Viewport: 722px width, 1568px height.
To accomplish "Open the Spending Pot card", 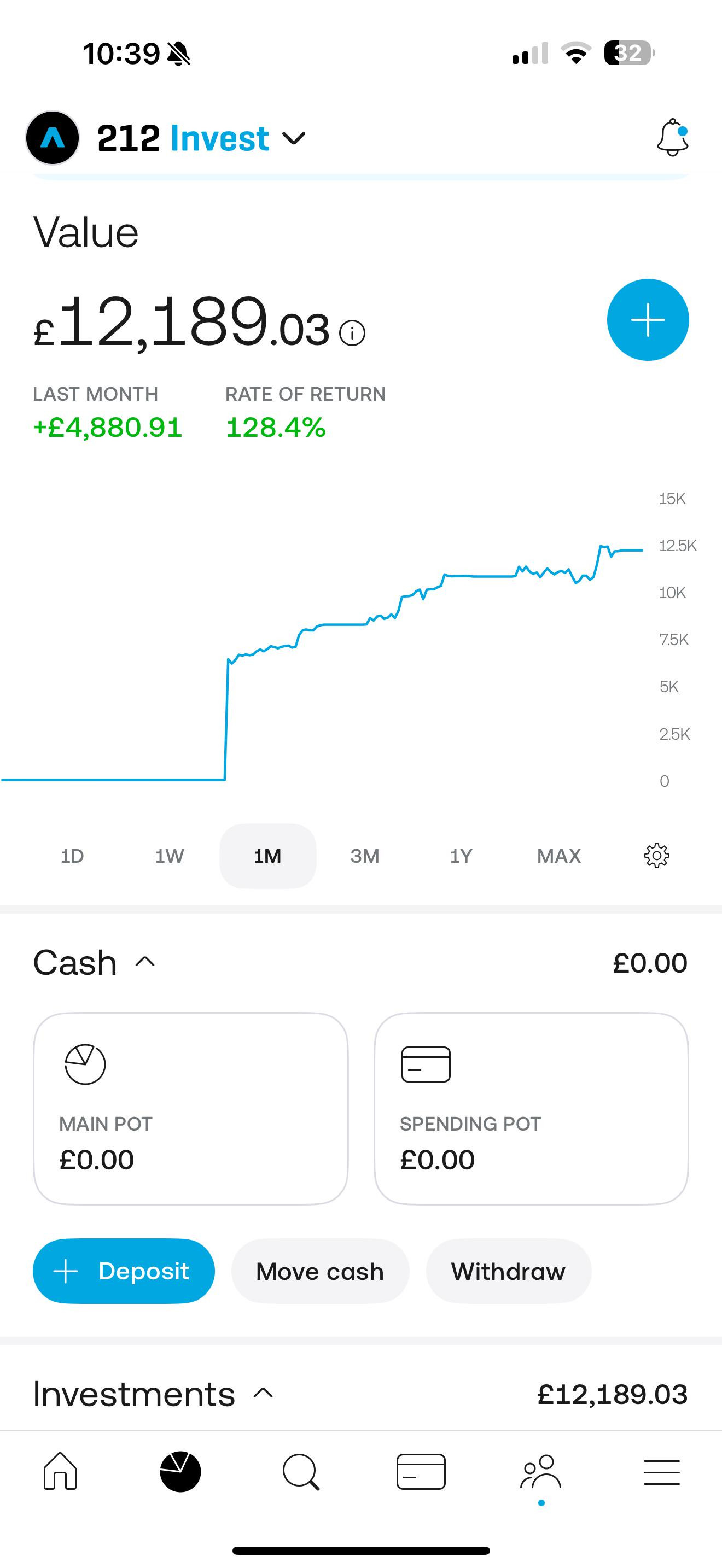I will click(x=531, y=1108).
